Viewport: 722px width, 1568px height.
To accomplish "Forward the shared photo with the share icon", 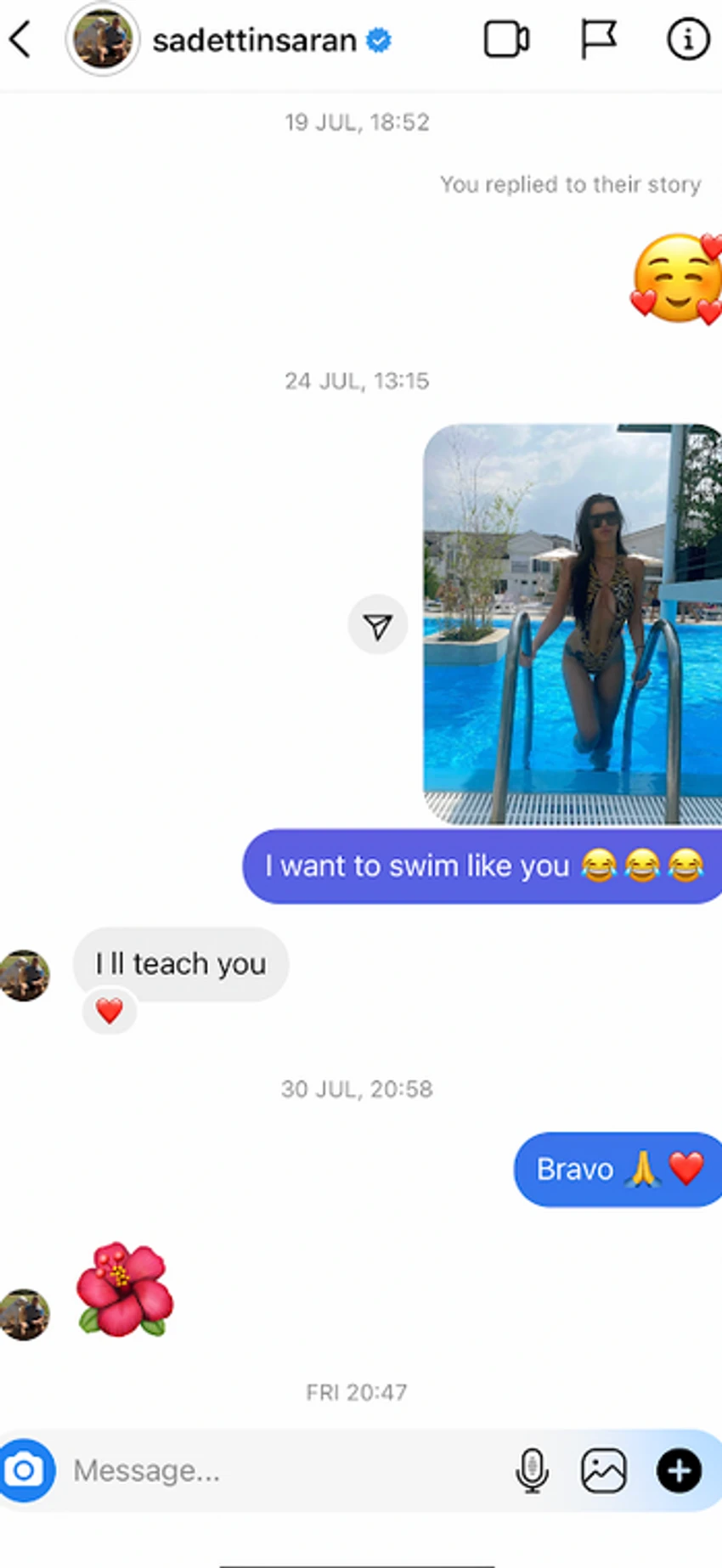I will pos(378,626).
